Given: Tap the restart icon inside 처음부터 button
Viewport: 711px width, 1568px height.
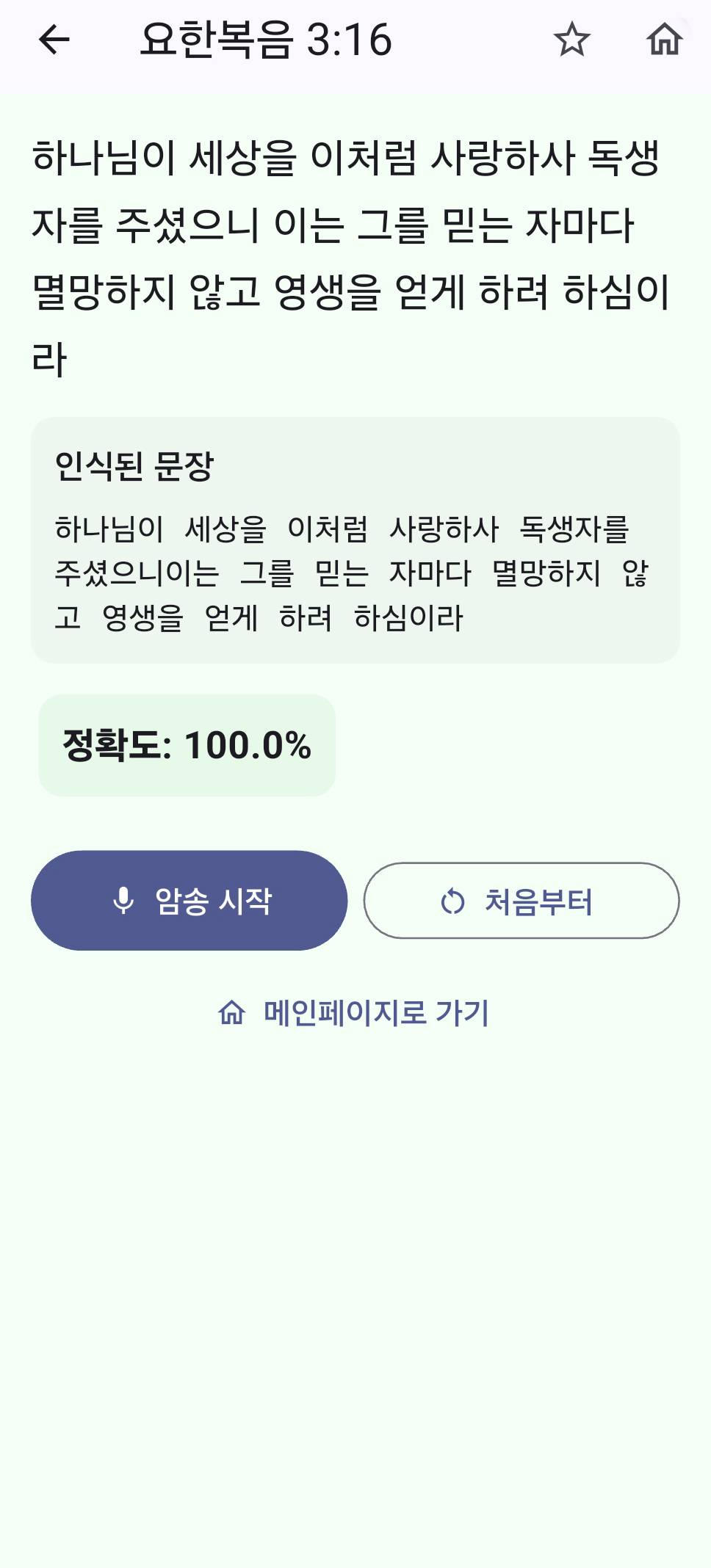Looking at the screenshot, I should pyautogui.click(x=452, y=901).
